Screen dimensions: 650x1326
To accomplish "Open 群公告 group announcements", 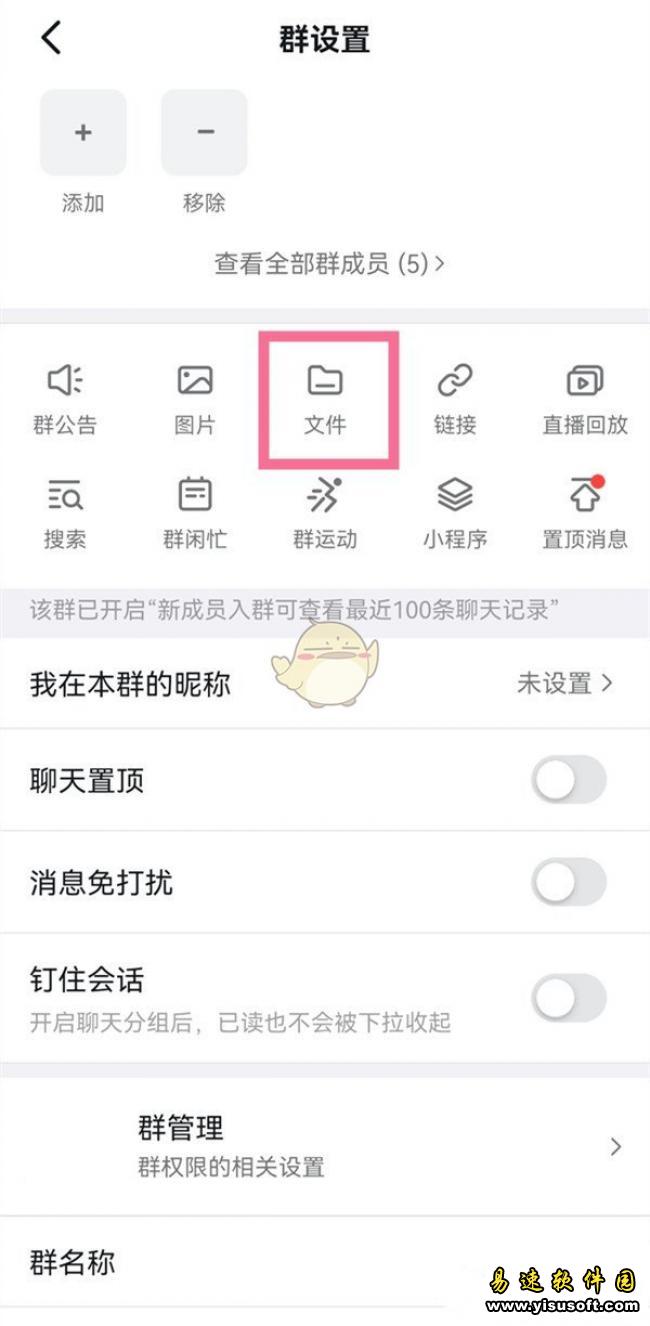I will coord(65,398).
